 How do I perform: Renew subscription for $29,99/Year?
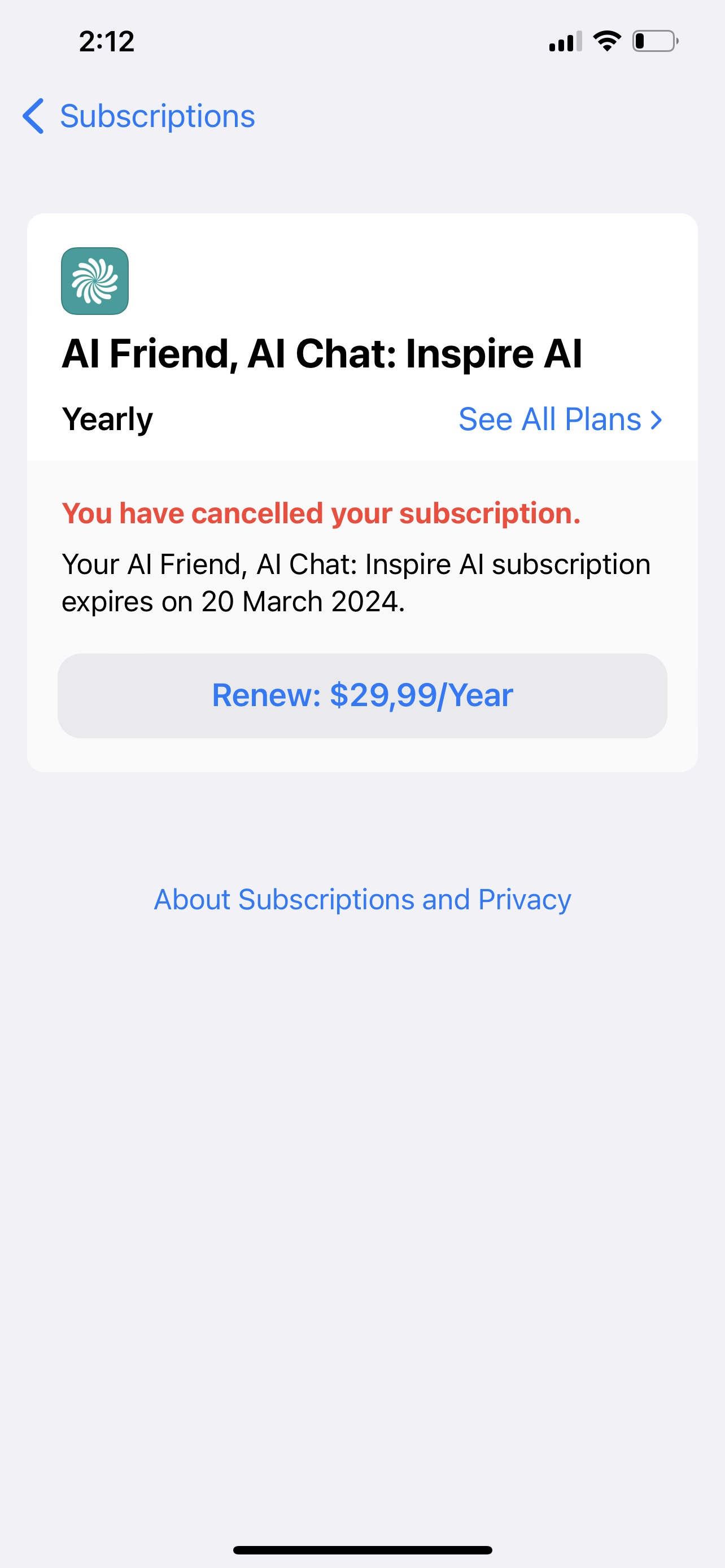point(362,696)
